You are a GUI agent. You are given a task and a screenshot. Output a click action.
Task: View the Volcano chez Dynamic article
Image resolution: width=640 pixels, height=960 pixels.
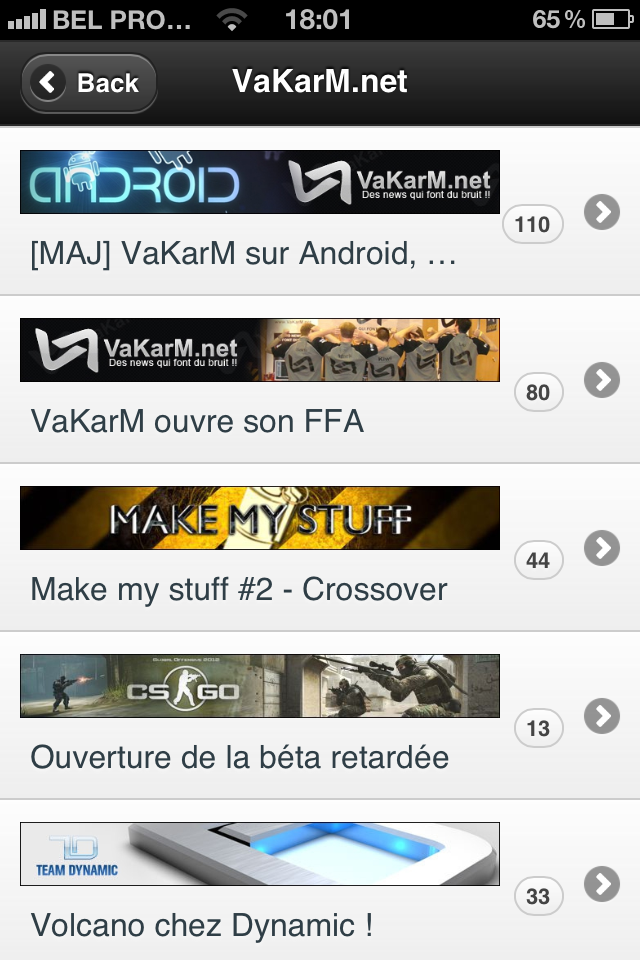pyautogui.click(x=202, y=924)
